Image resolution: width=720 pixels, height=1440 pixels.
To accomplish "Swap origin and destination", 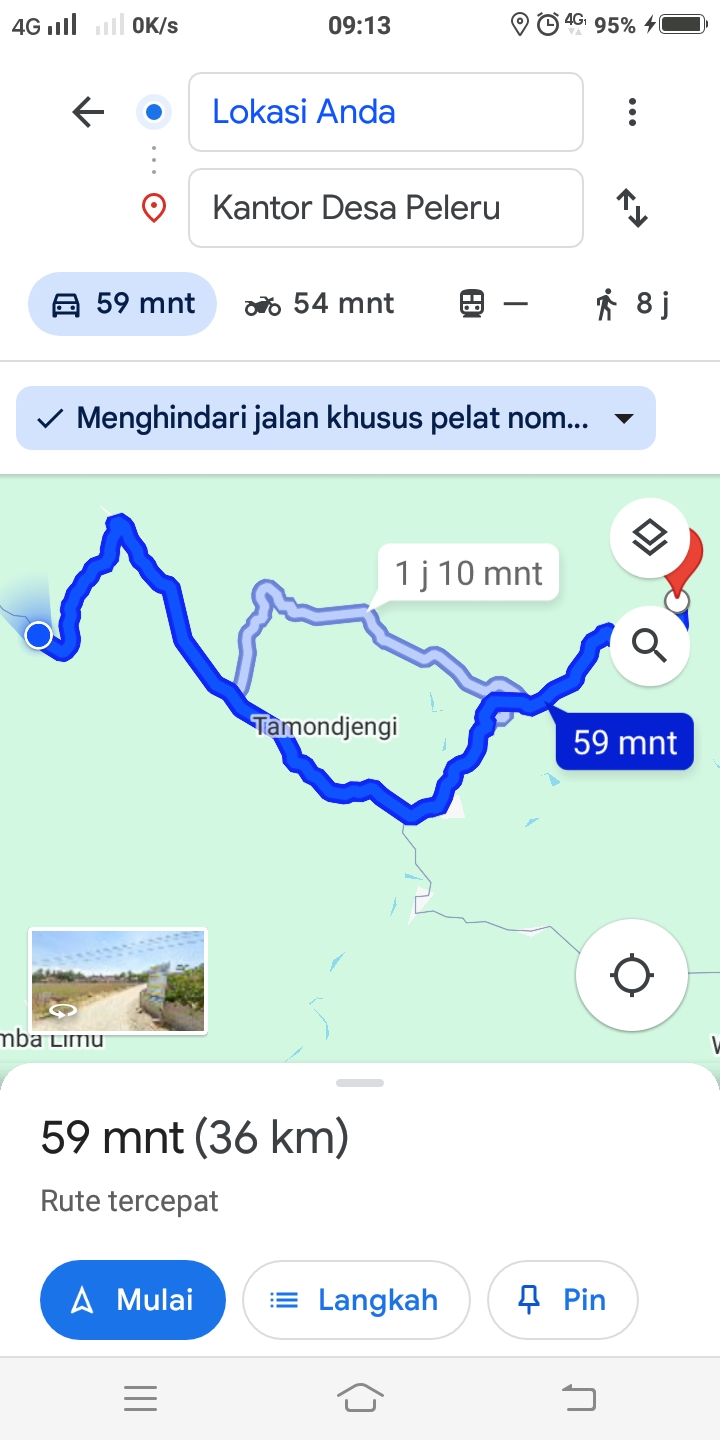I will 632,208.
